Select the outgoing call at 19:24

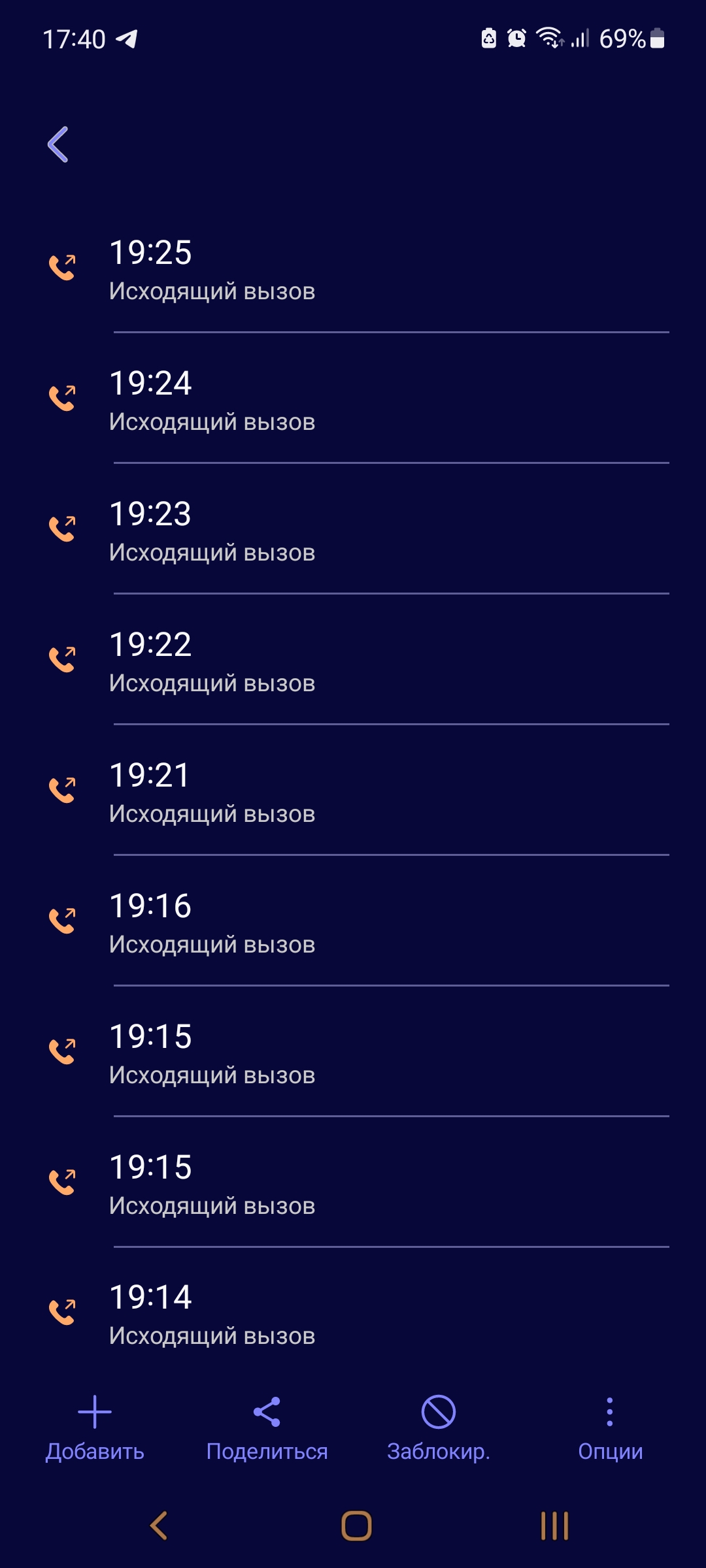(353, 400)
